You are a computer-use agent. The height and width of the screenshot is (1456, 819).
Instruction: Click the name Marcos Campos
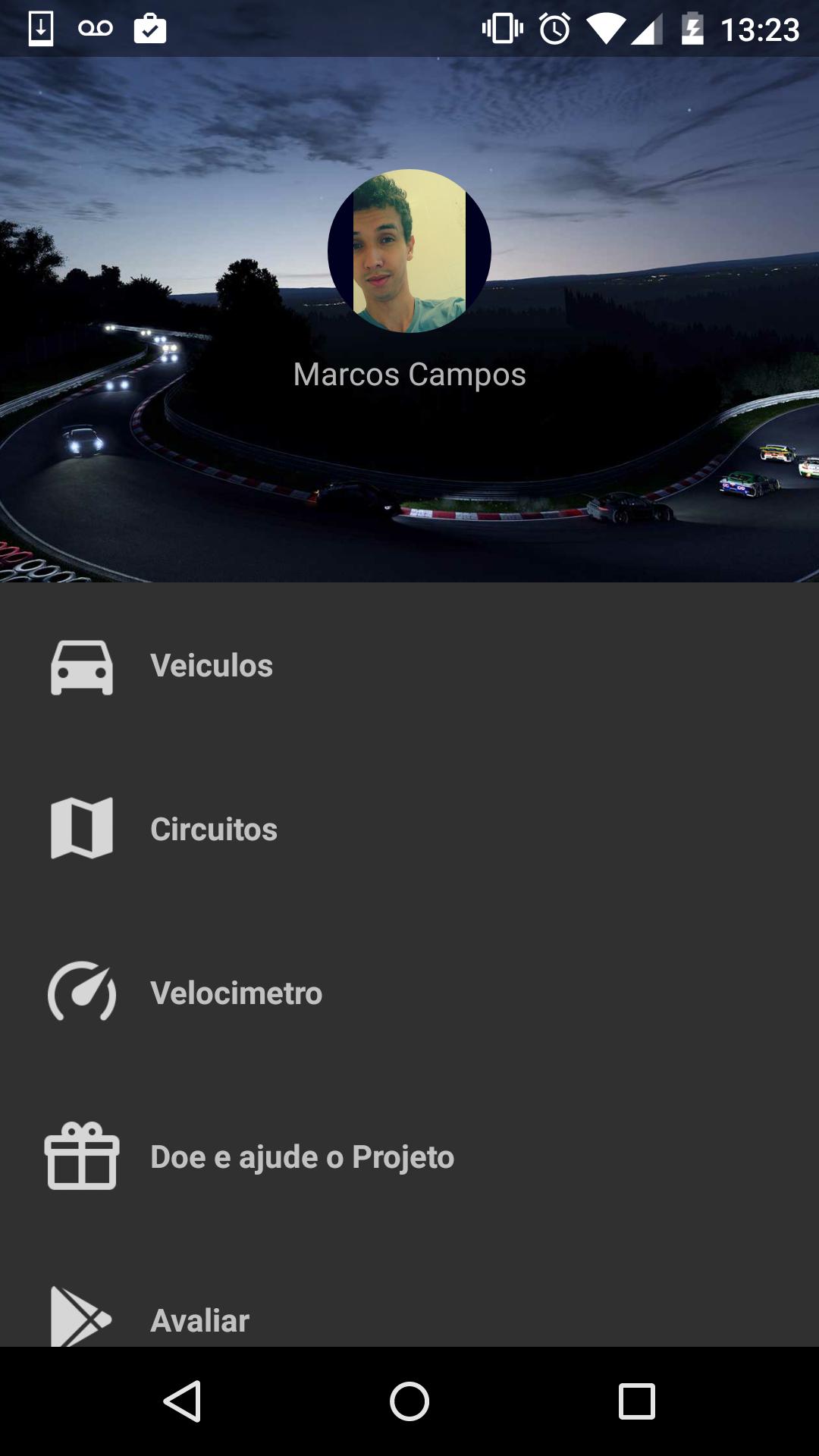pos(409,375)
